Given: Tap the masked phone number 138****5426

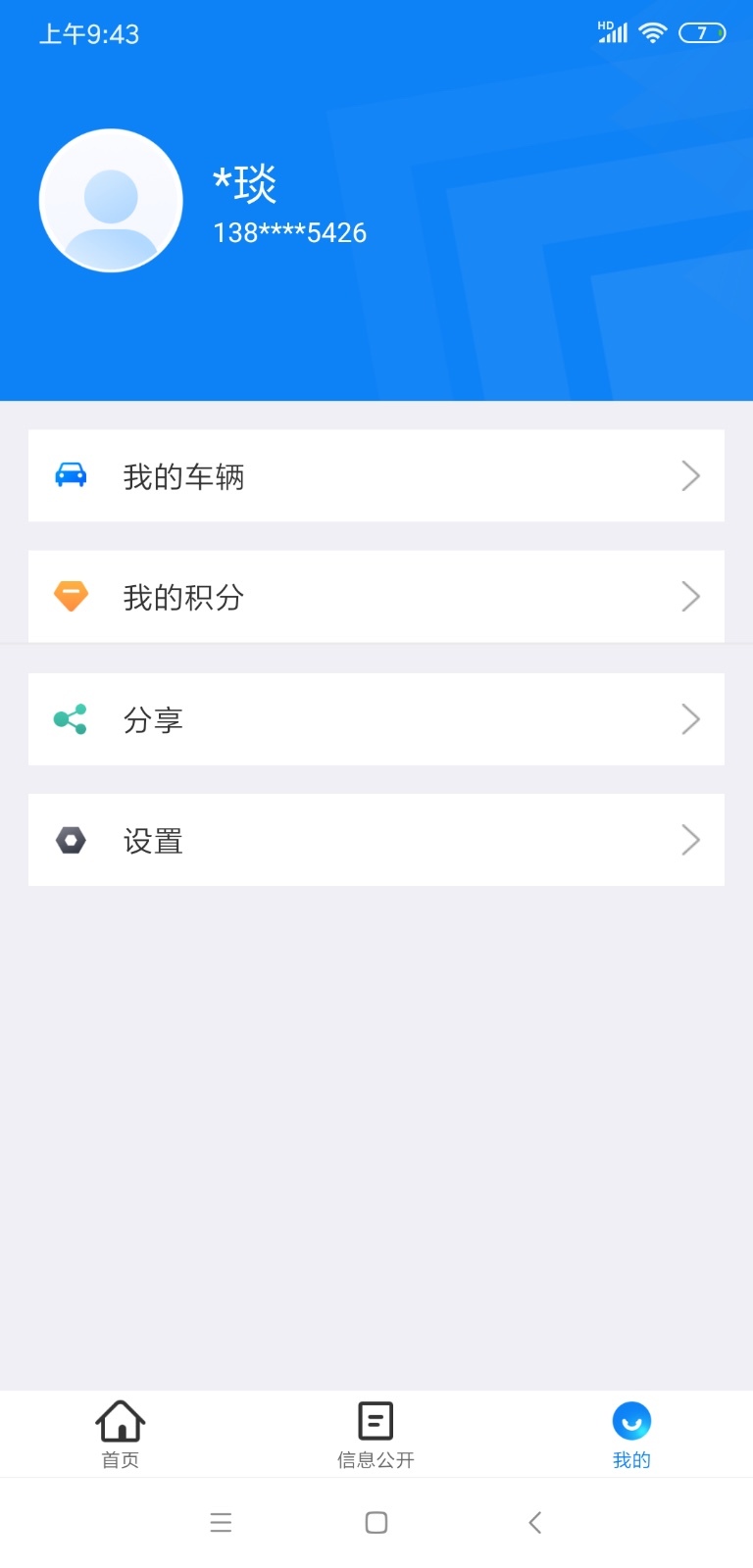Looking at the screenshot, I should coord(289,232).
